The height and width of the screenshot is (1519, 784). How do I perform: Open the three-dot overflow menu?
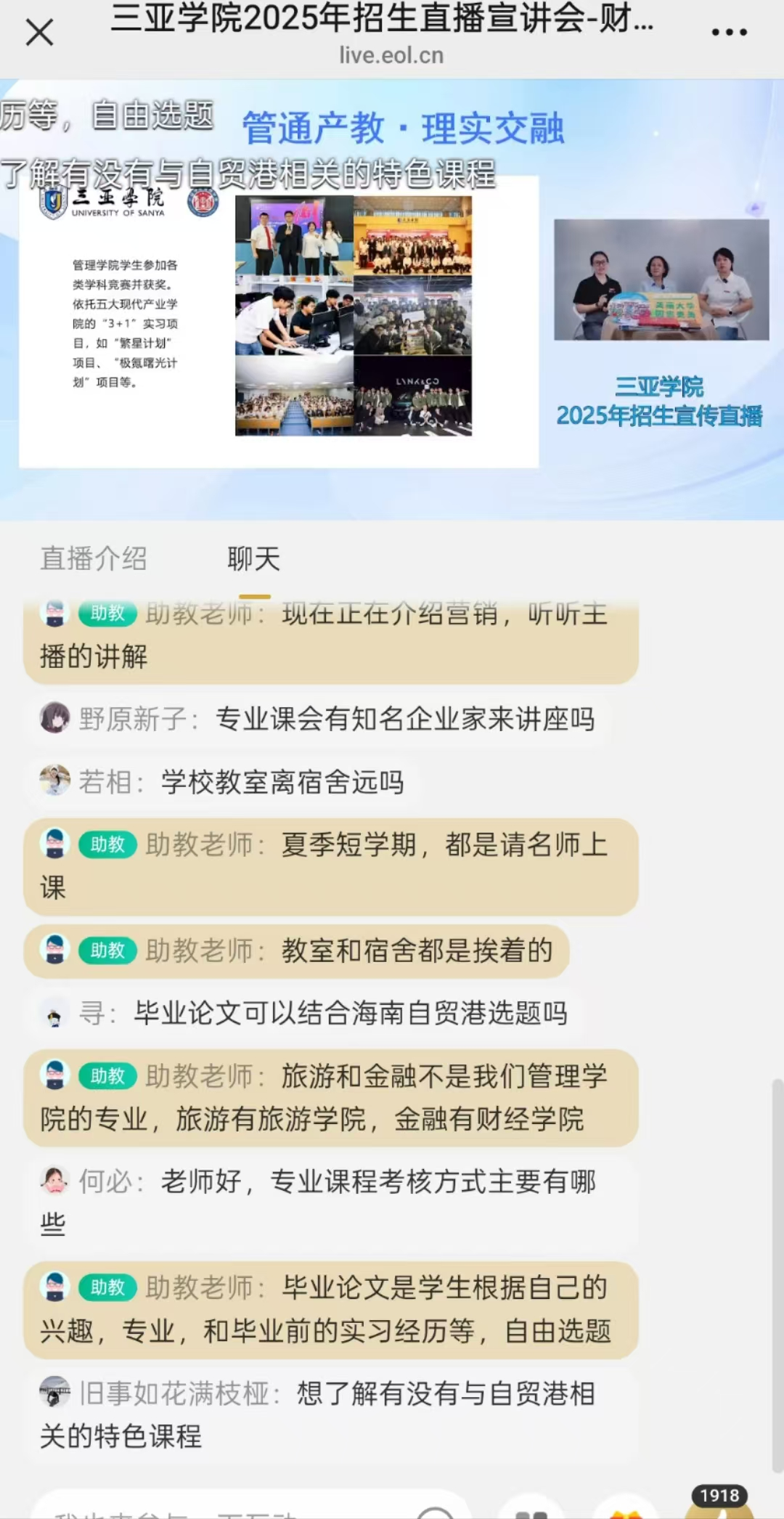pyautogui.click(x=729, y=32)
